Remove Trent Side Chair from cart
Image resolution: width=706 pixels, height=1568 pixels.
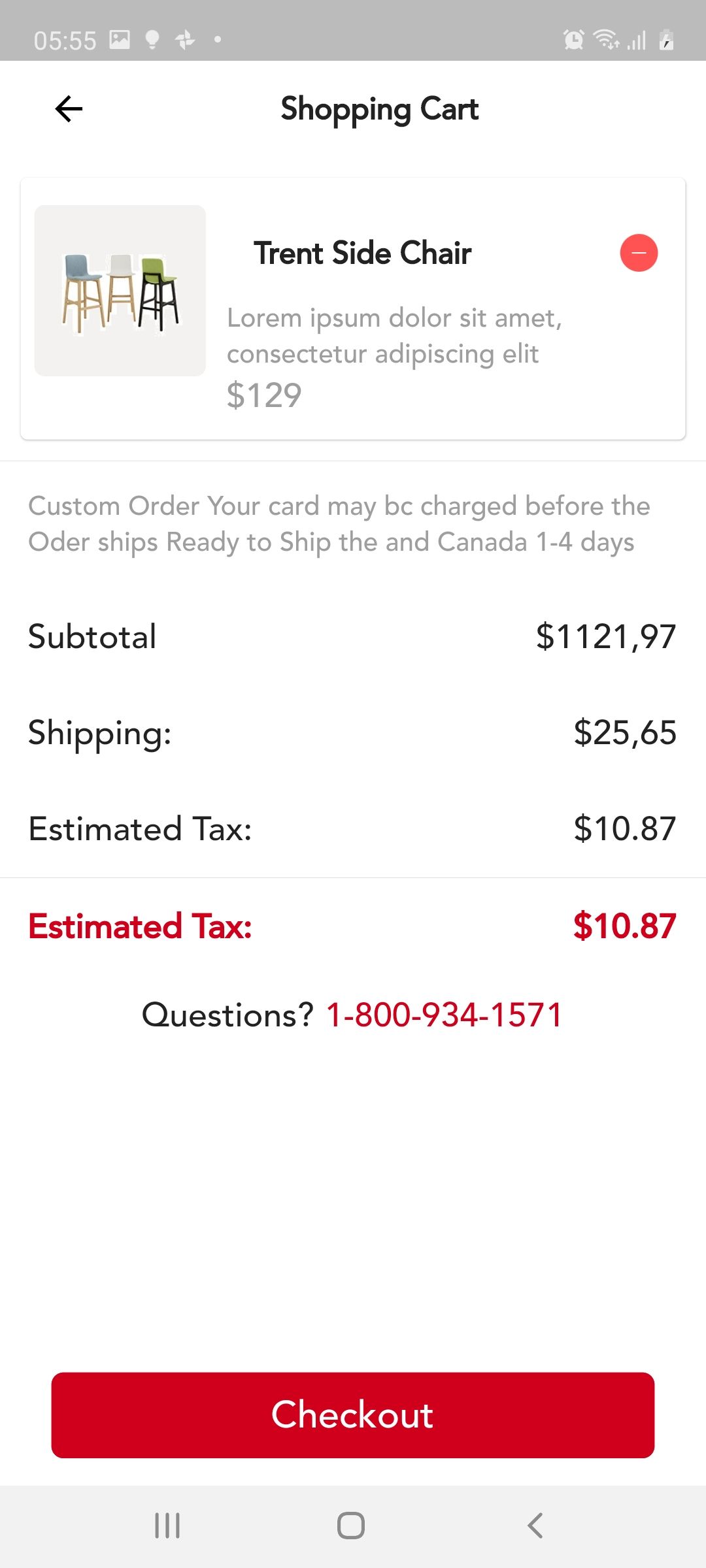tap(639, 253)
